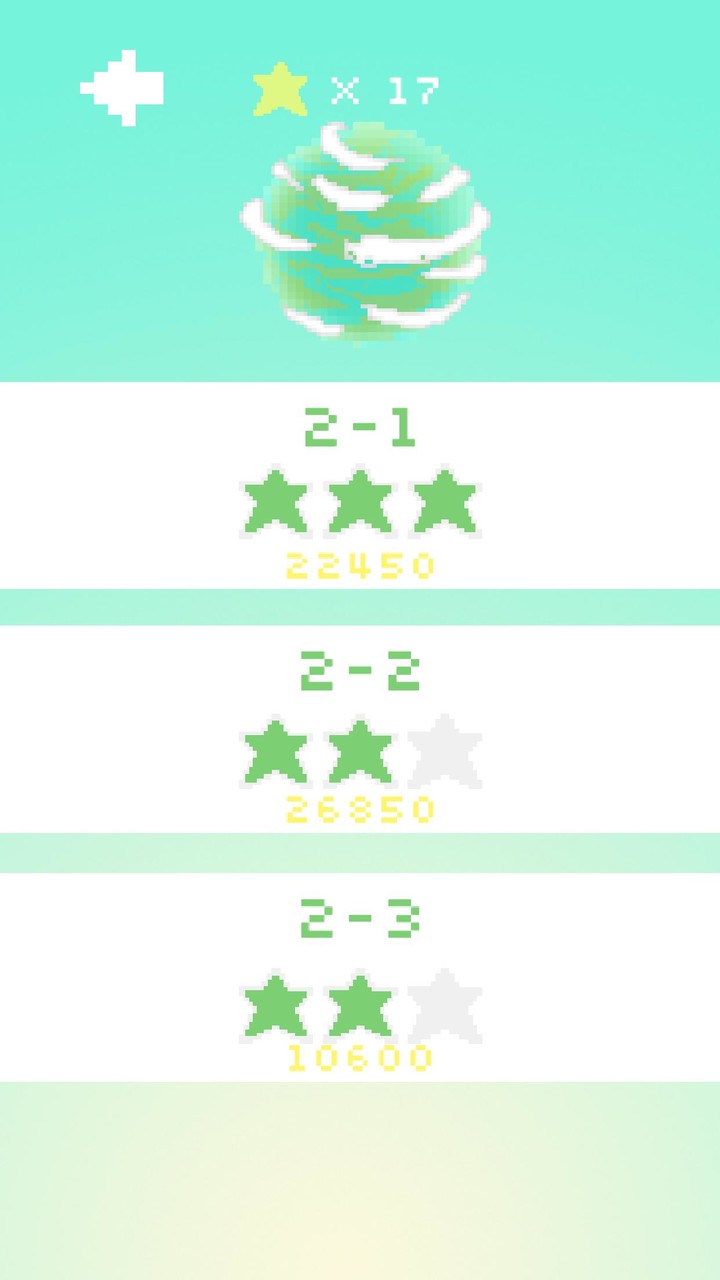Select level 2-2
This screenshot has width=720, height=1280.
click(360, 729)
